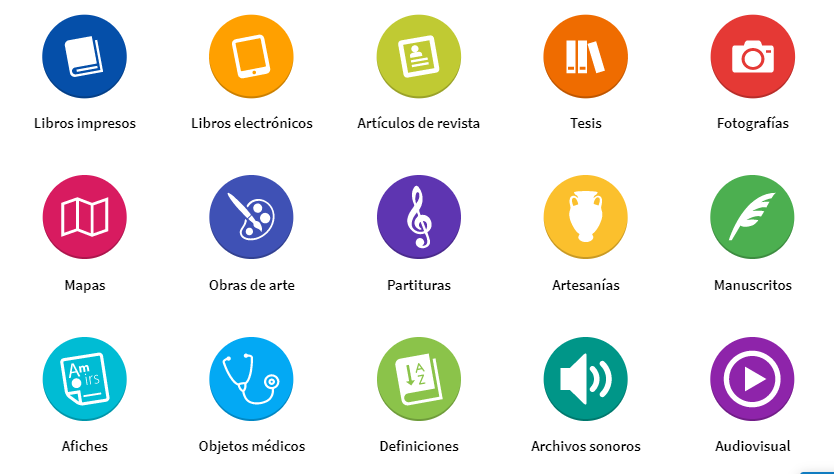Open the Artesanías collection
Viewport: 834px width, 474px height.
coord(585,217)
